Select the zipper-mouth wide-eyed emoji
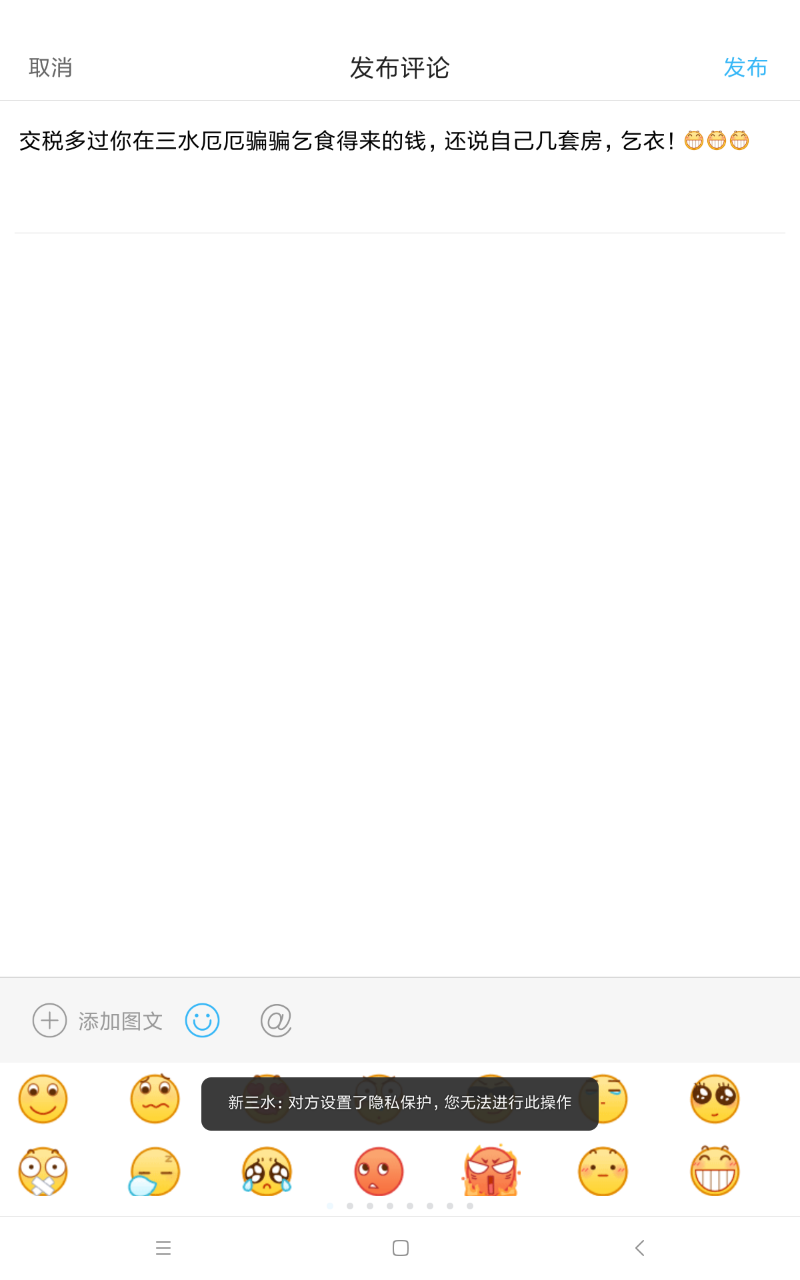 point(43,1171)
